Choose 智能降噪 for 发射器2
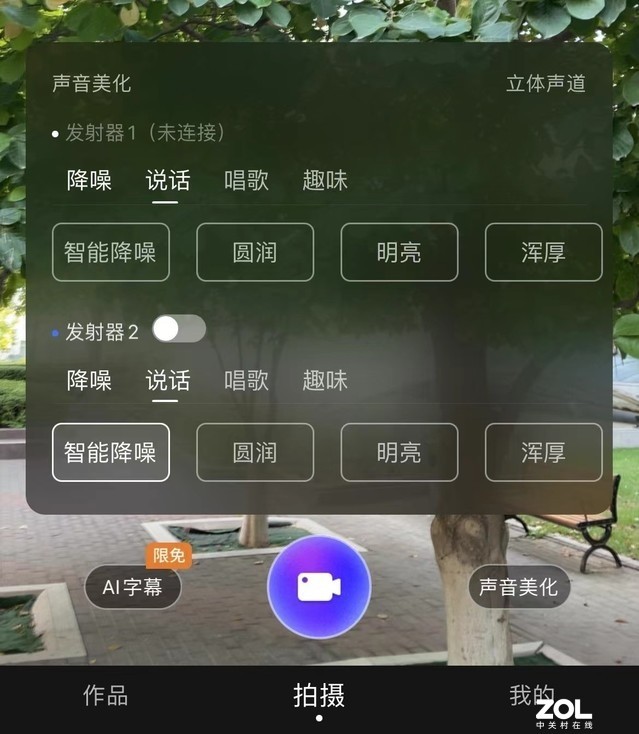The image size is (639, 734). coord(110,453)
